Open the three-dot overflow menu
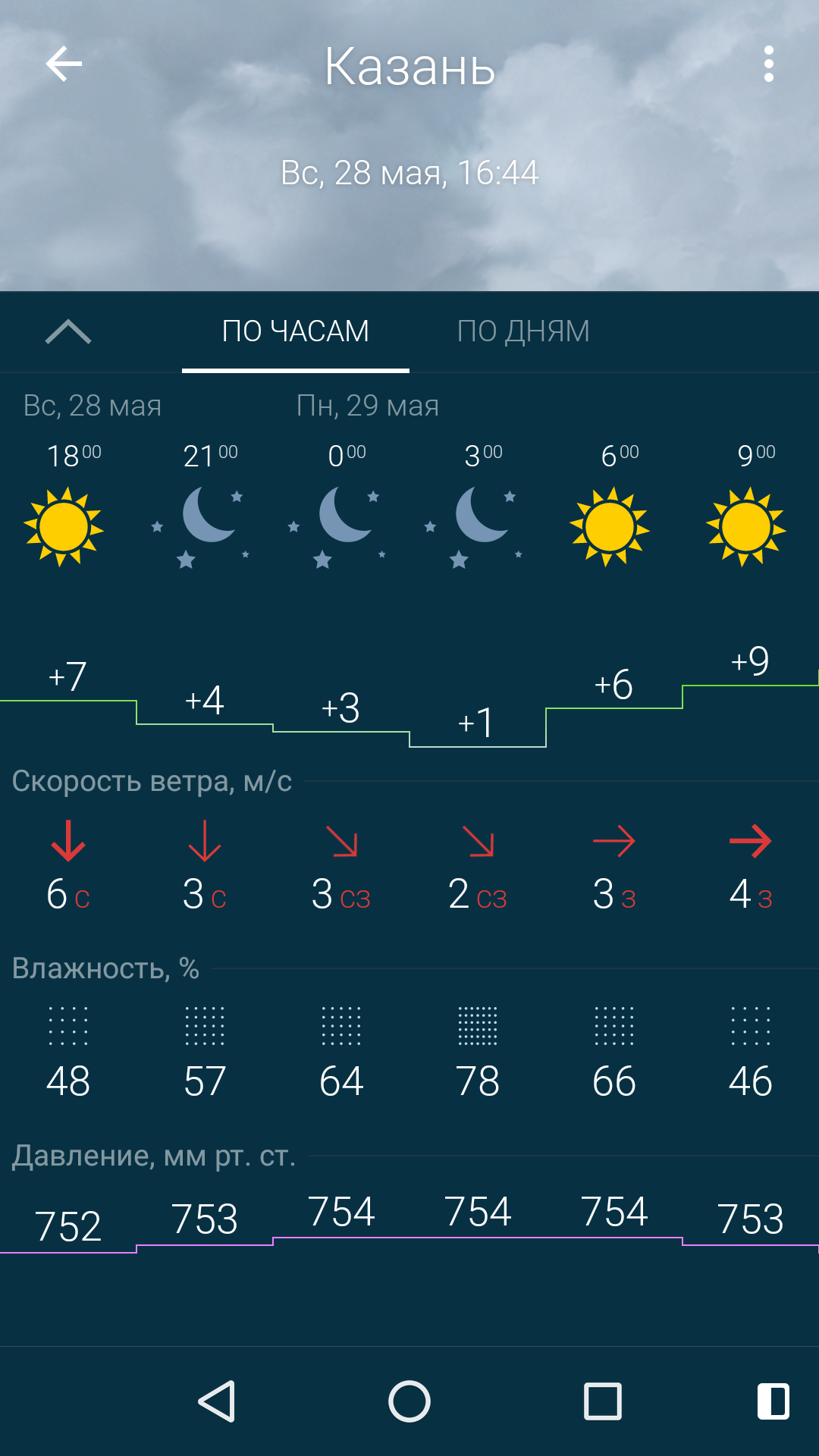This screenshot has height=1456, width=819. (768, 64)
